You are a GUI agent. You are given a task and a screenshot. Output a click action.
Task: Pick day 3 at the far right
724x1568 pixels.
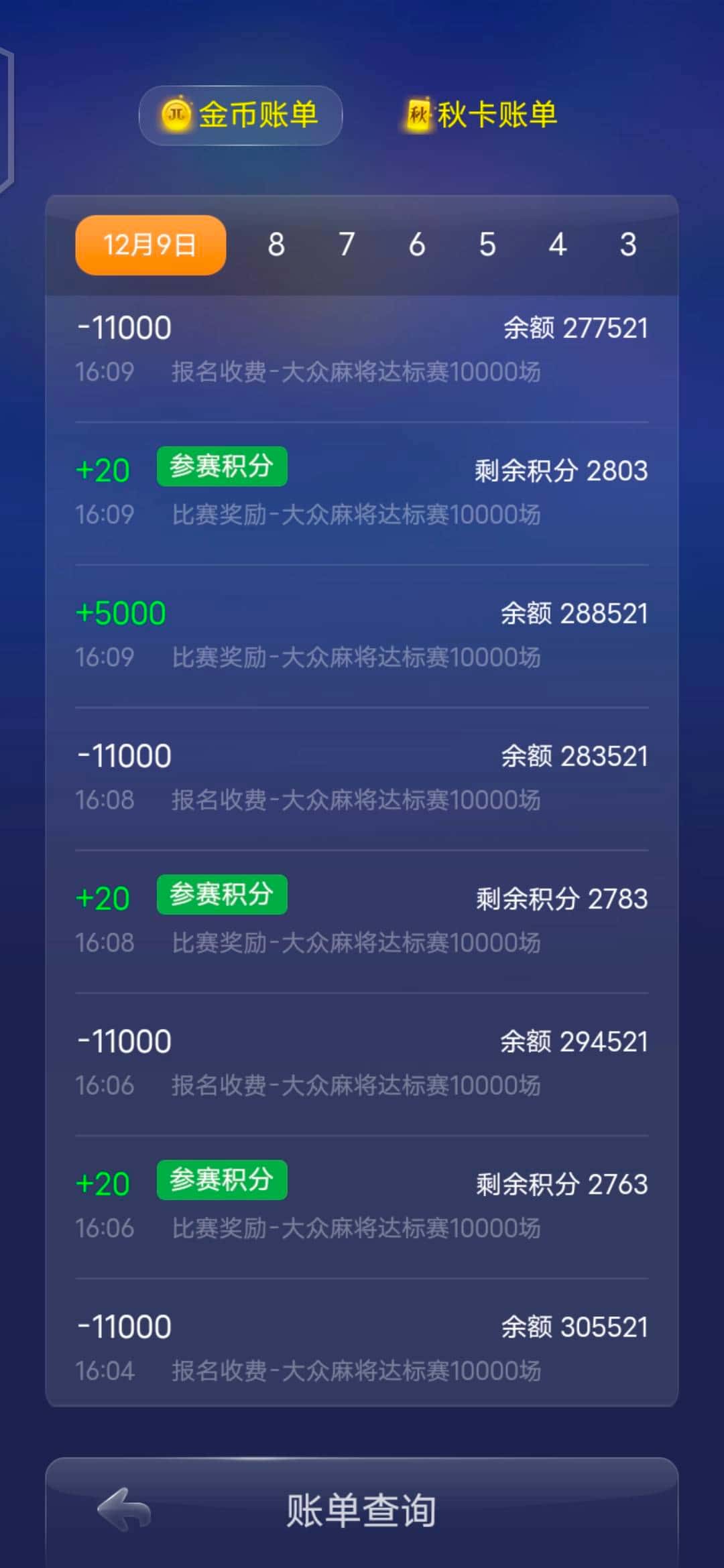627,245
